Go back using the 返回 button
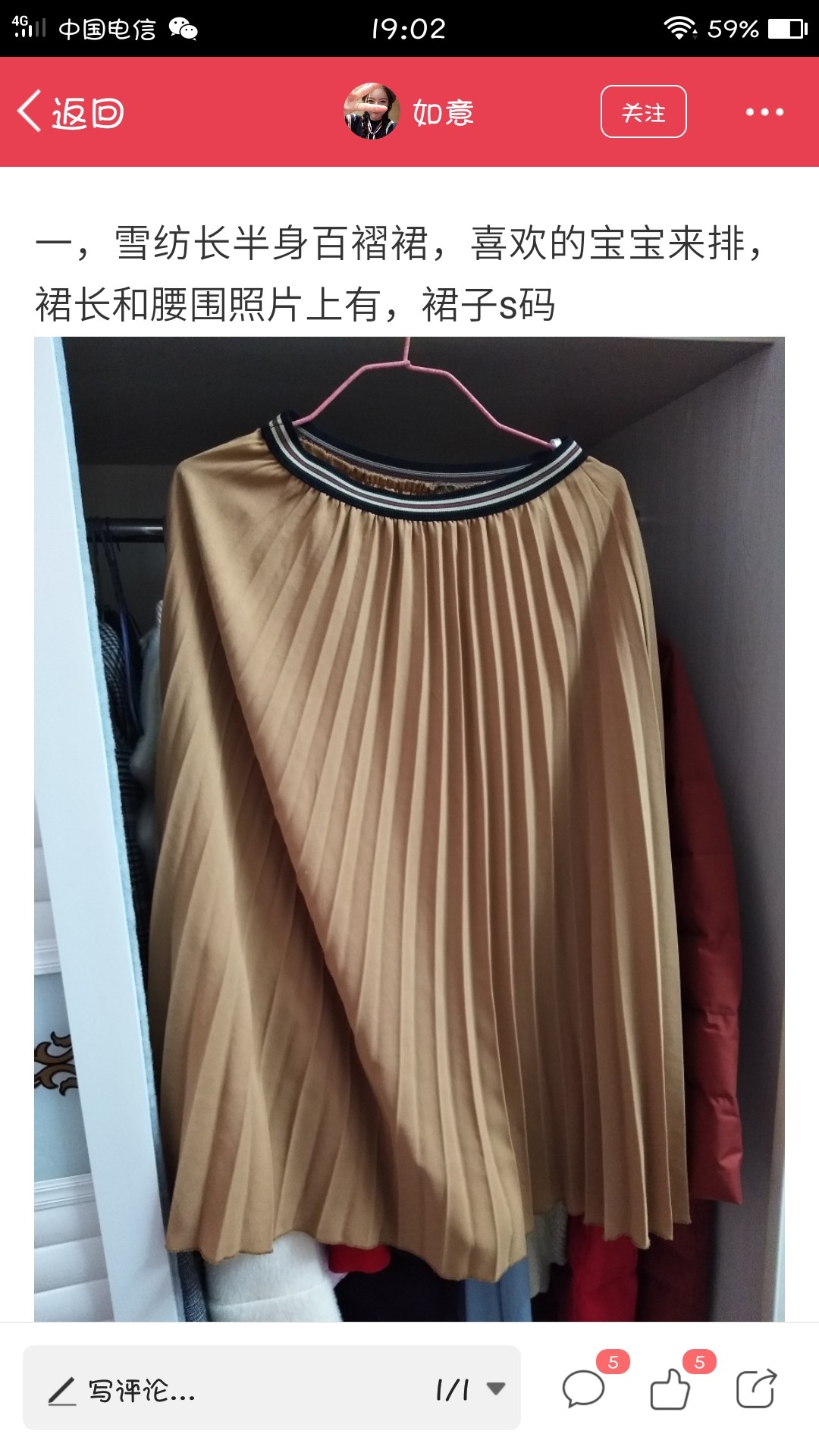 point(71,112)
